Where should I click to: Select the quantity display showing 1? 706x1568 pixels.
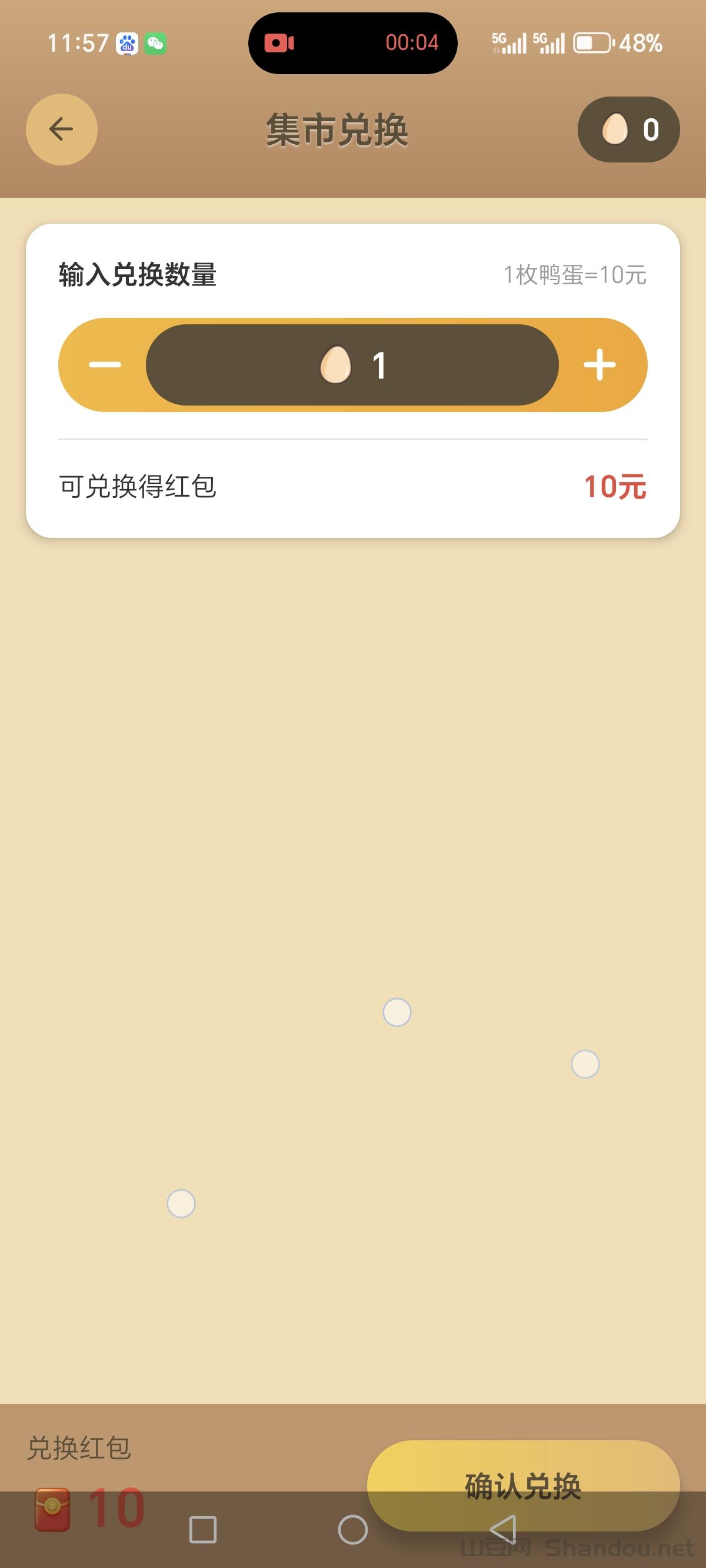[377, 364]
